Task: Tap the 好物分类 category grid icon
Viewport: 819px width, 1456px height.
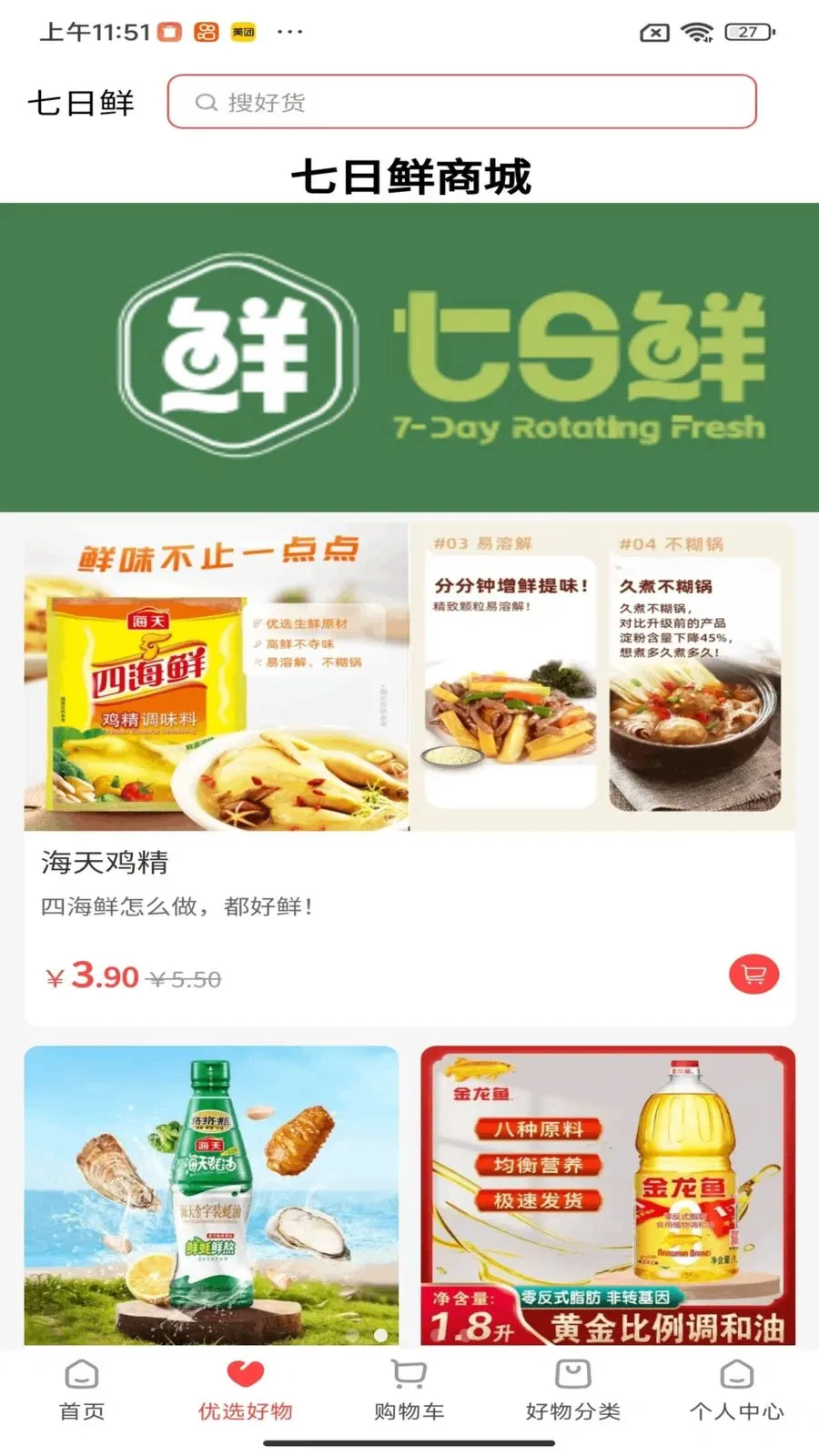Action: 571,1375
